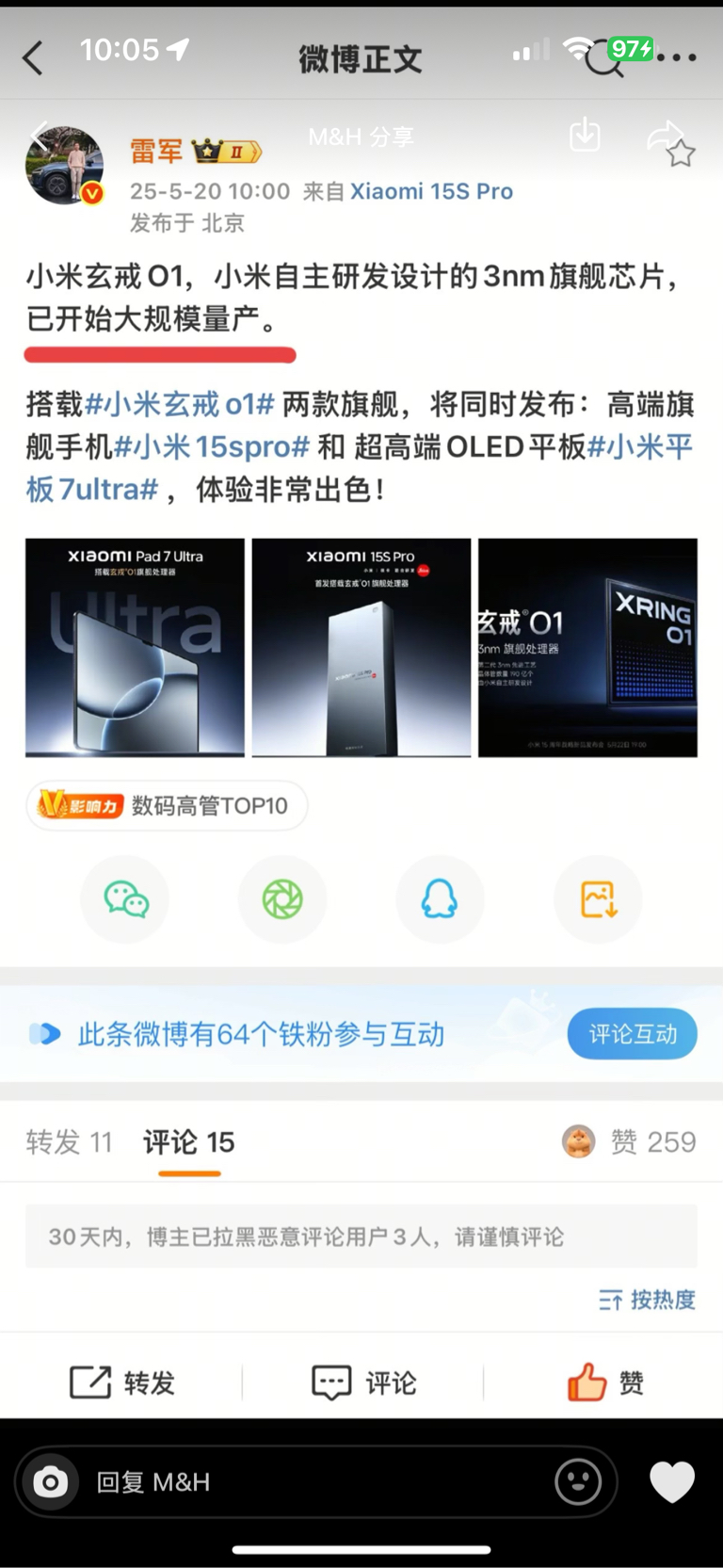Viewport: 723px width, 1568px height.
Task: Tap the 回复 M&H comment input field
Action: 282,1481
